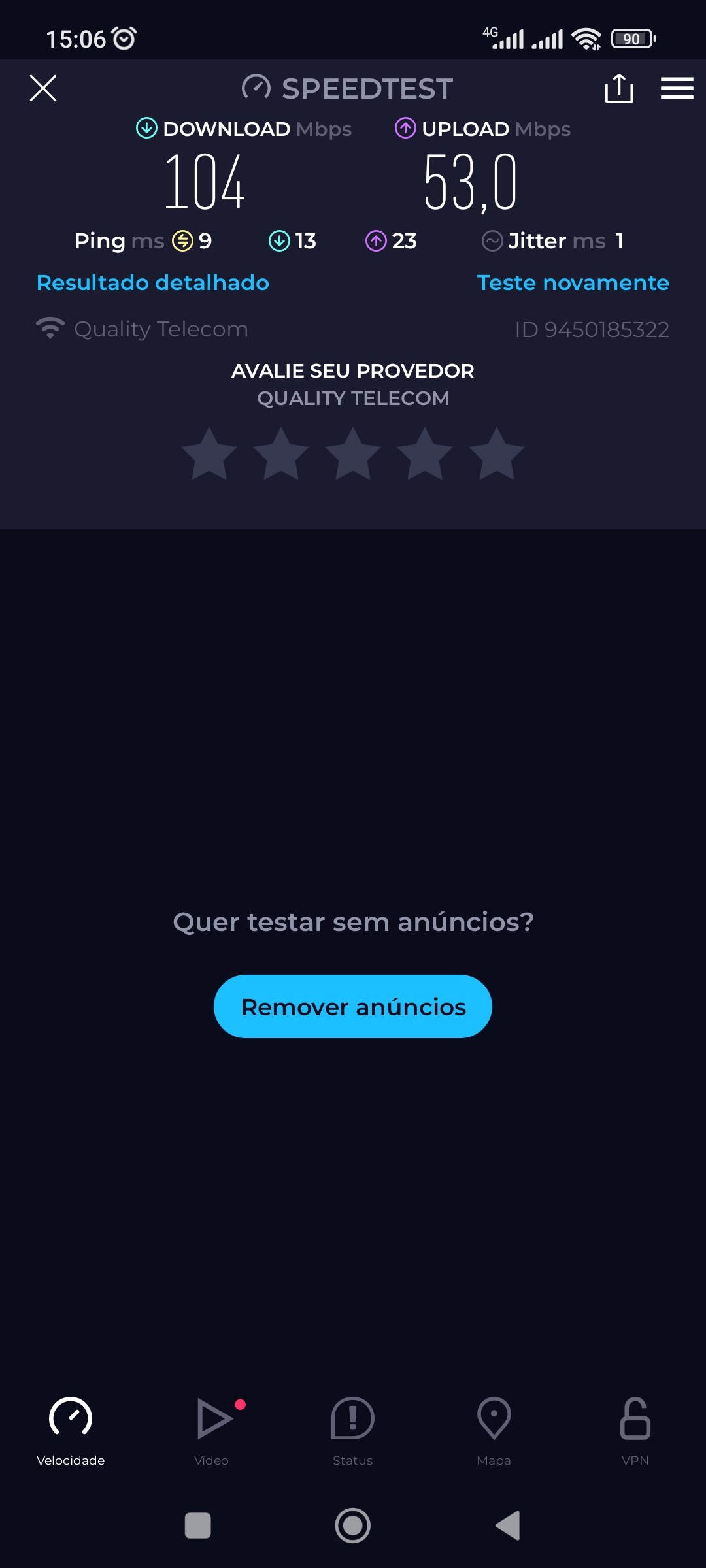The image size is (706, 1568).
Task: Open the hamburger menu
Action: coord(677,88)
